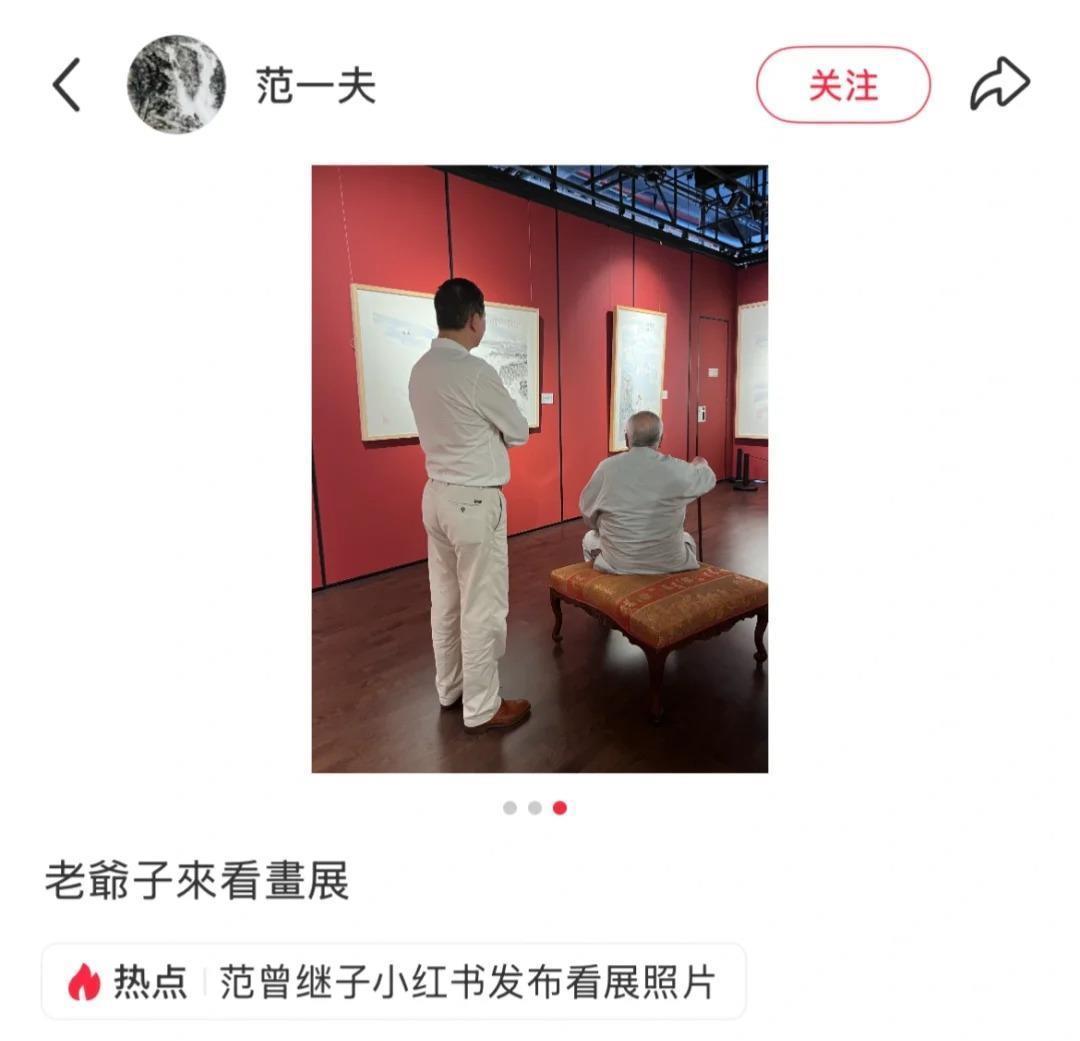Open 范一夫's profile avatar

tap(176, 85)
